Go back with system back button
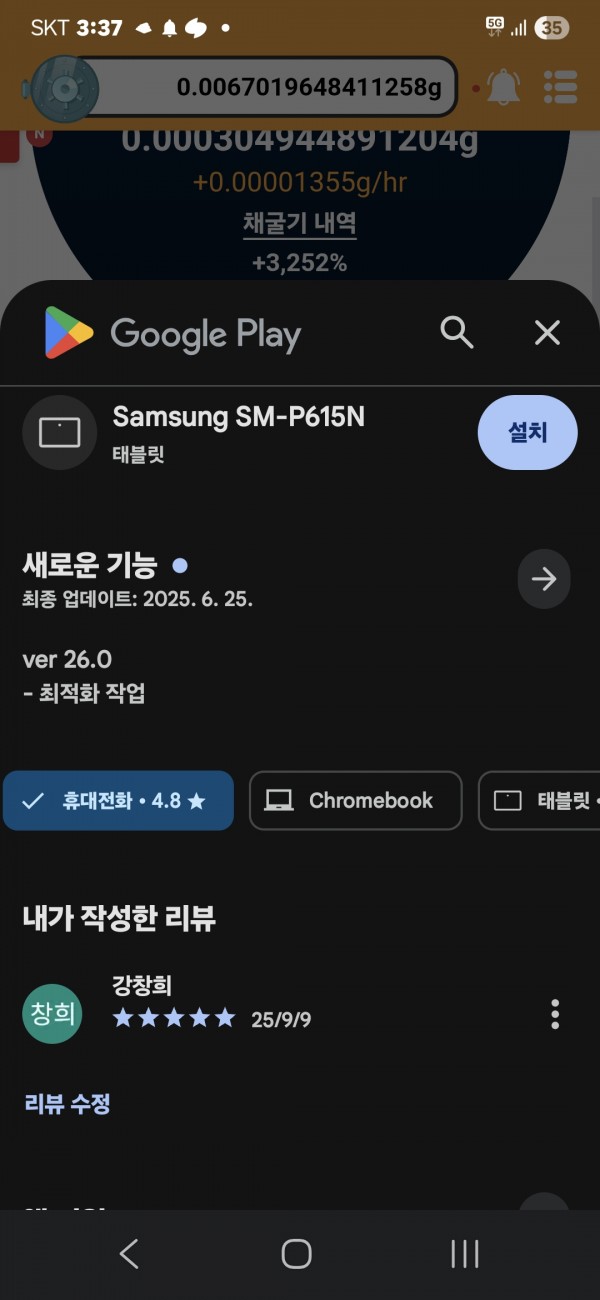Image resolution: width=600 pixels, height=1300 pixels. 128,1253
